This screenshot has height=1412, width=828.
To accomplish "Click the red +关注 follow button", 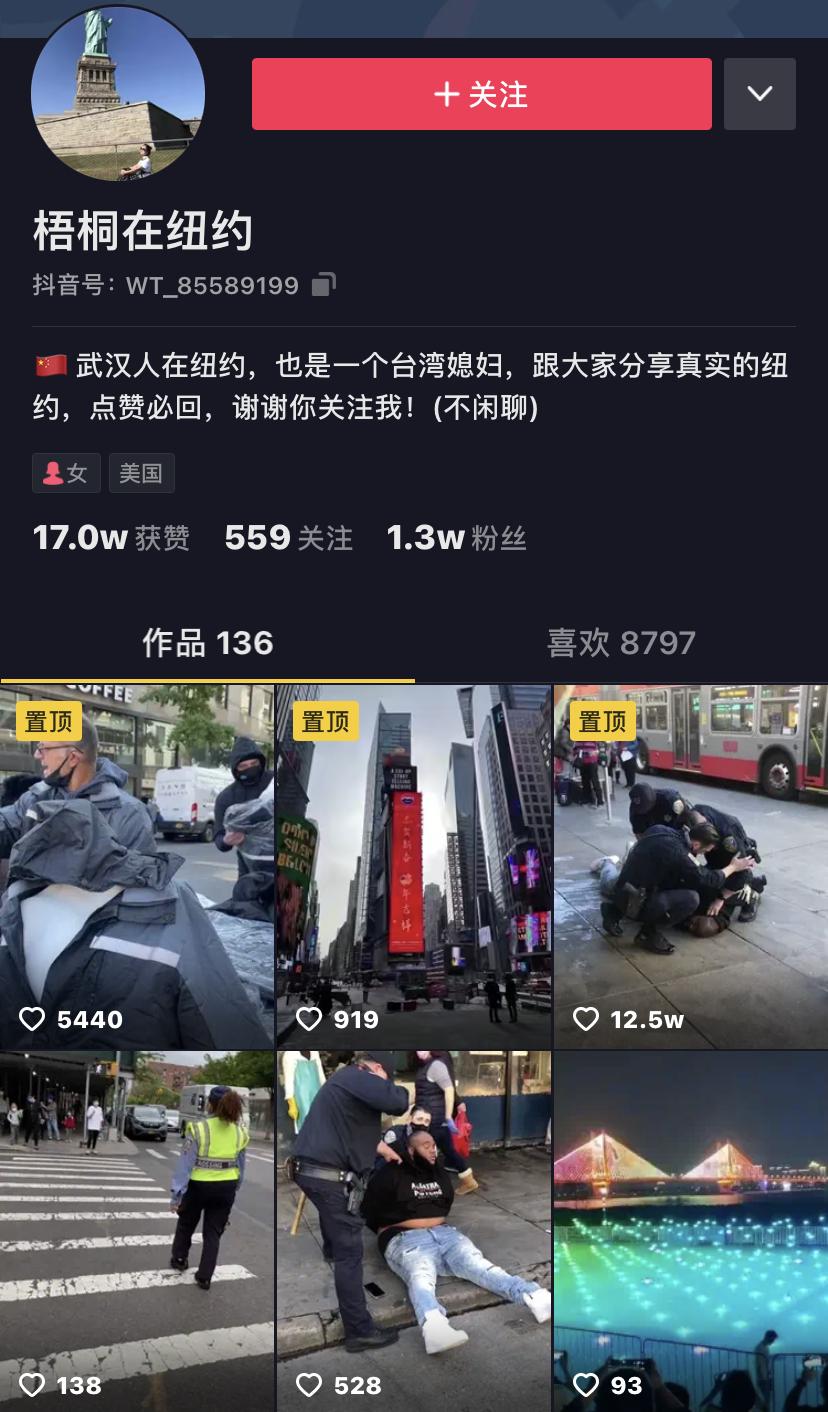I will click(x=482, y=93).
